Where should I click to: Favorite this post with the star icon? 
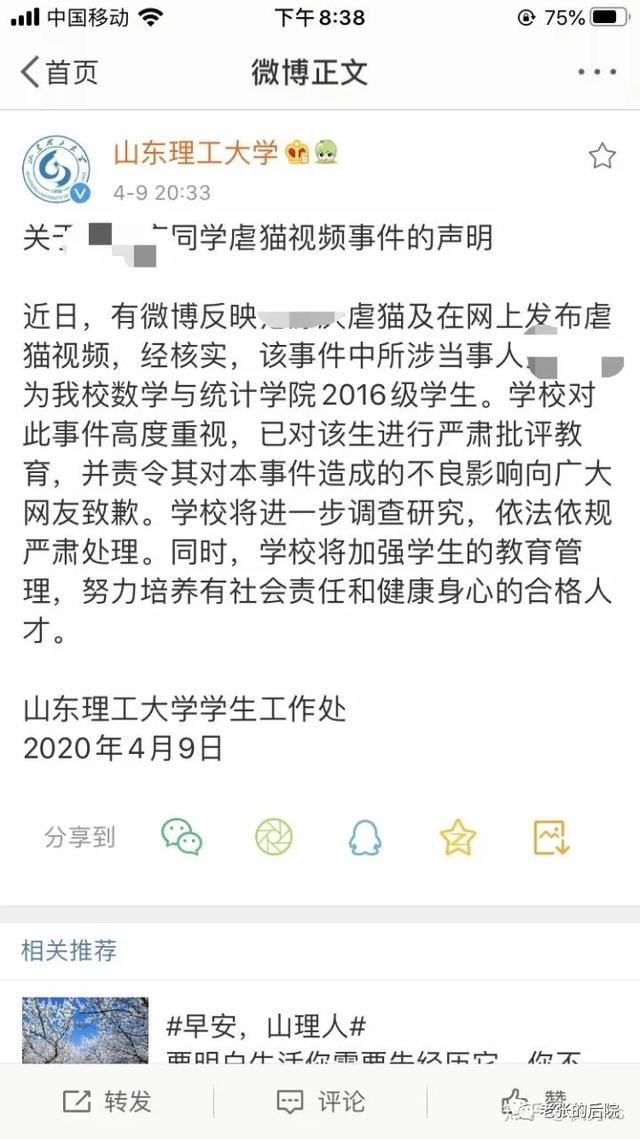tap(602, 156)
